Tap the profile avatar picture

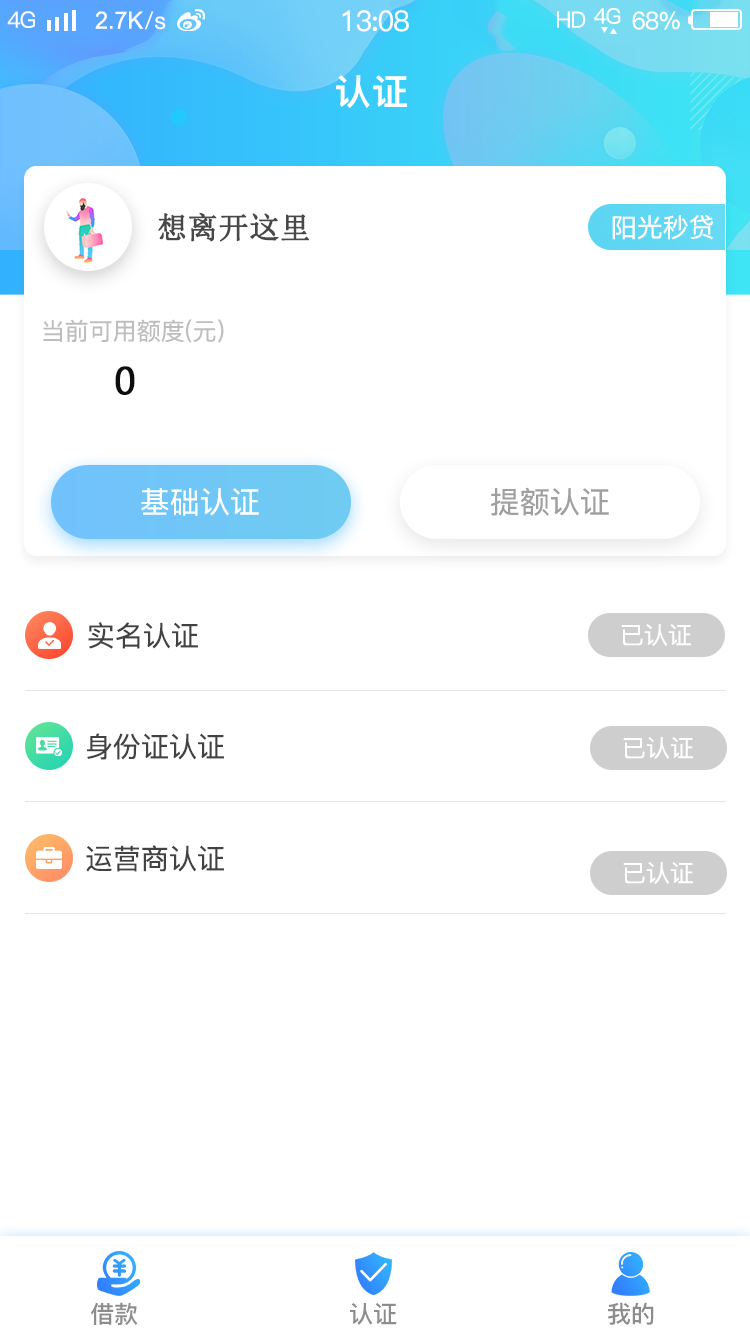88,228
